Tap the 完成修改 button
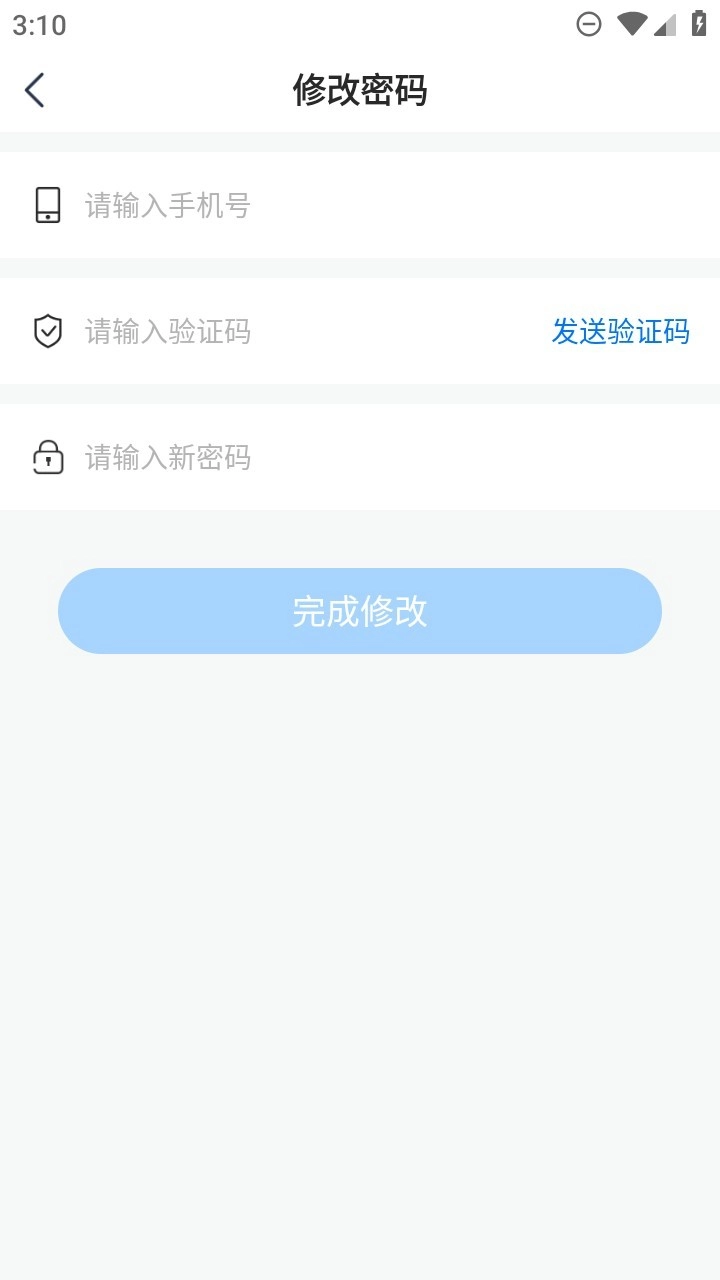The height and width of the screenshot is (1280, 720). pos(360,611)
